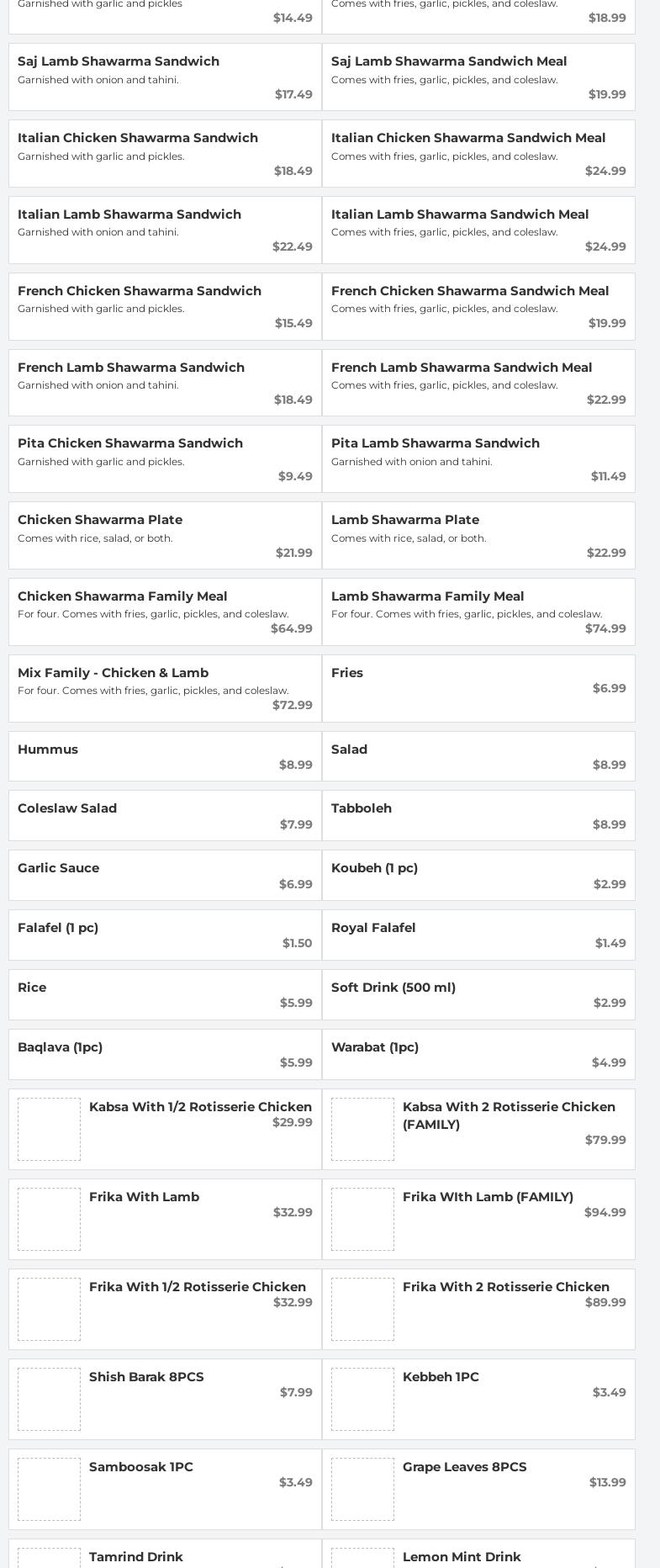
Task: Tap the Fries menu item
Action: tap(478, 688)
